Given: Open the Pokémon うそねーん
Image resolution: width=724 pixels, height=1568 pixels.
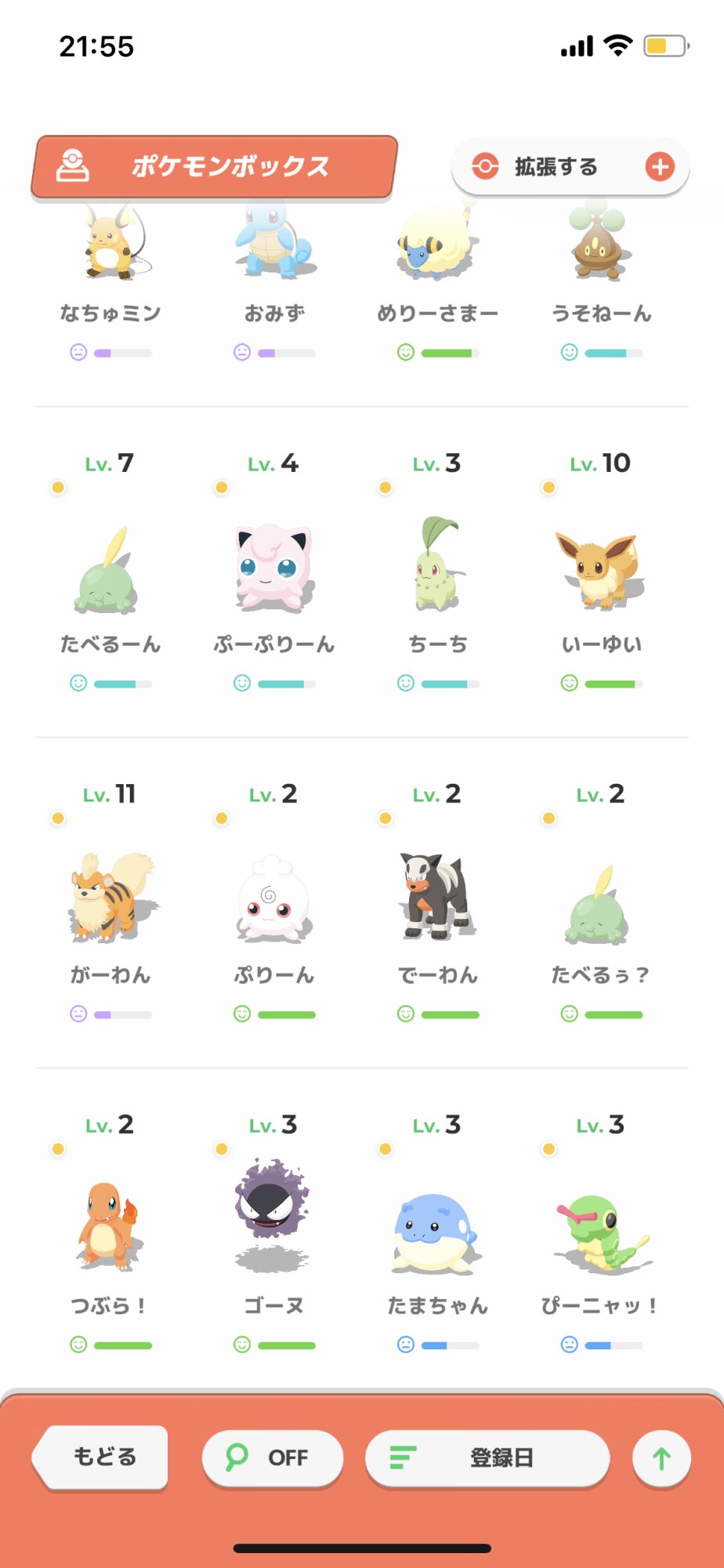Looking at the screenshot, I should 601,282.
